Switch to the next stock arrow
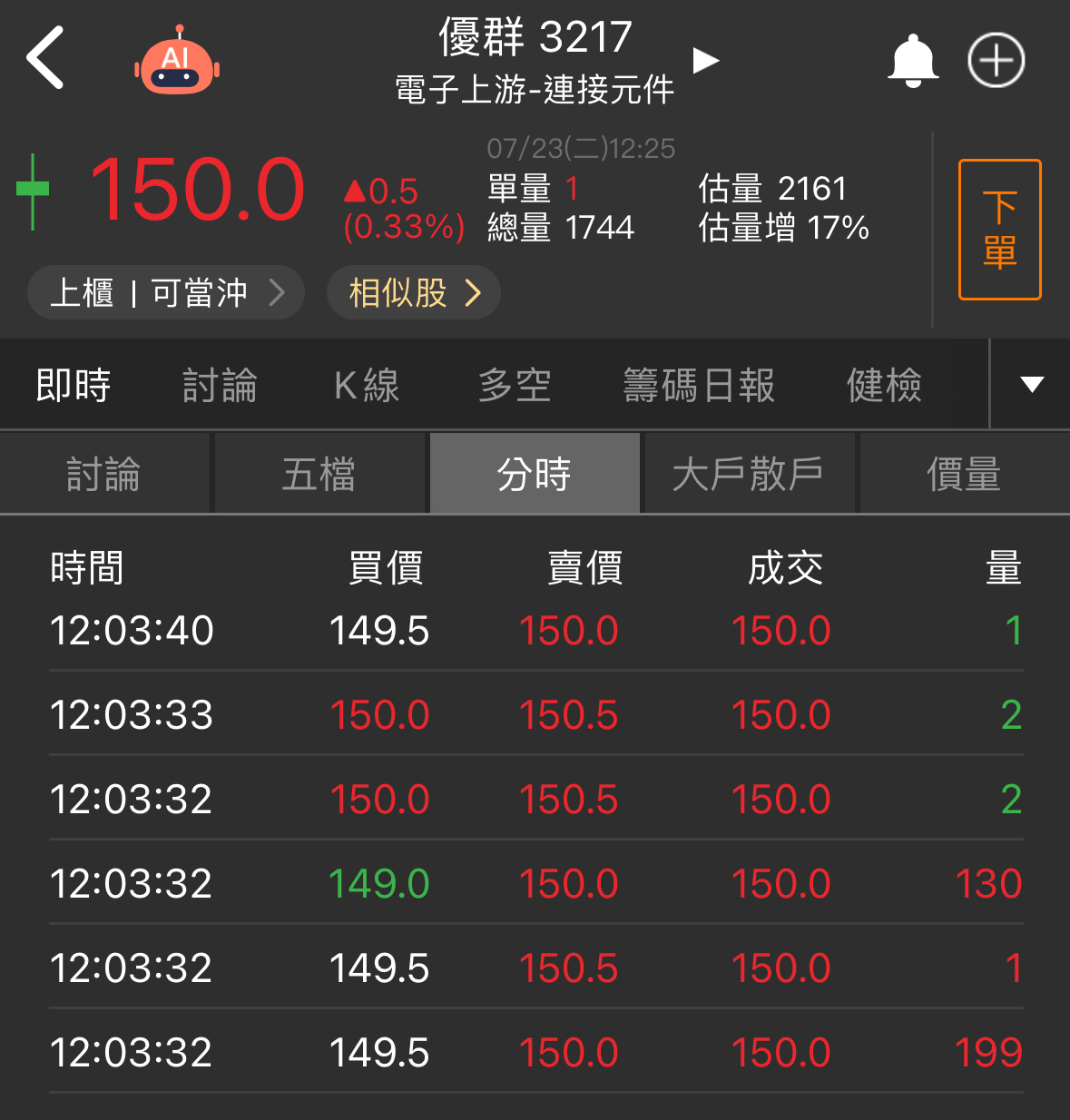The width and height of the screenshot is (1070, 1120). 705,61
